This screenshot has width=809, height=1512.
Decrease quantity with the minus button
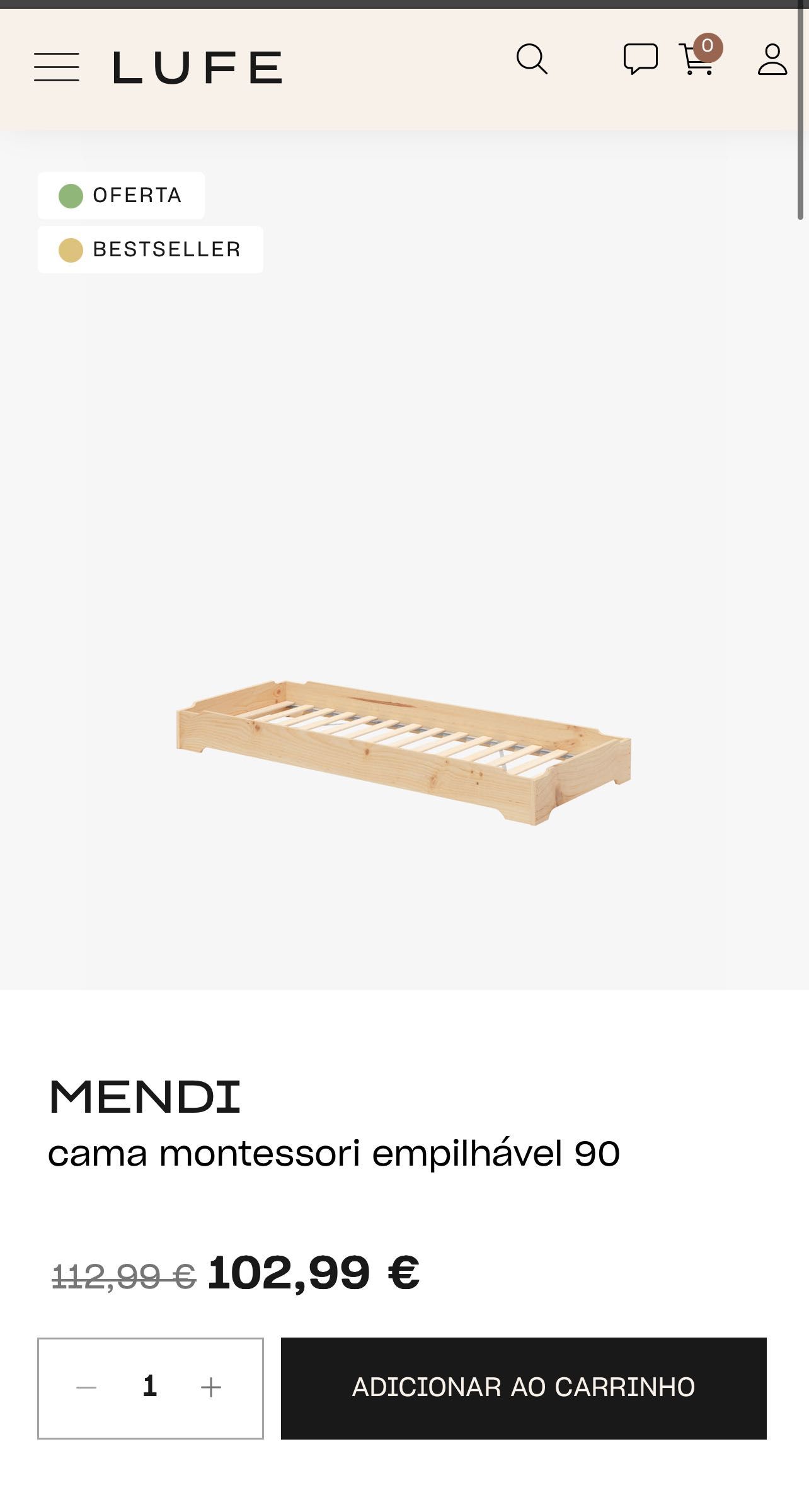(86, 1387)
